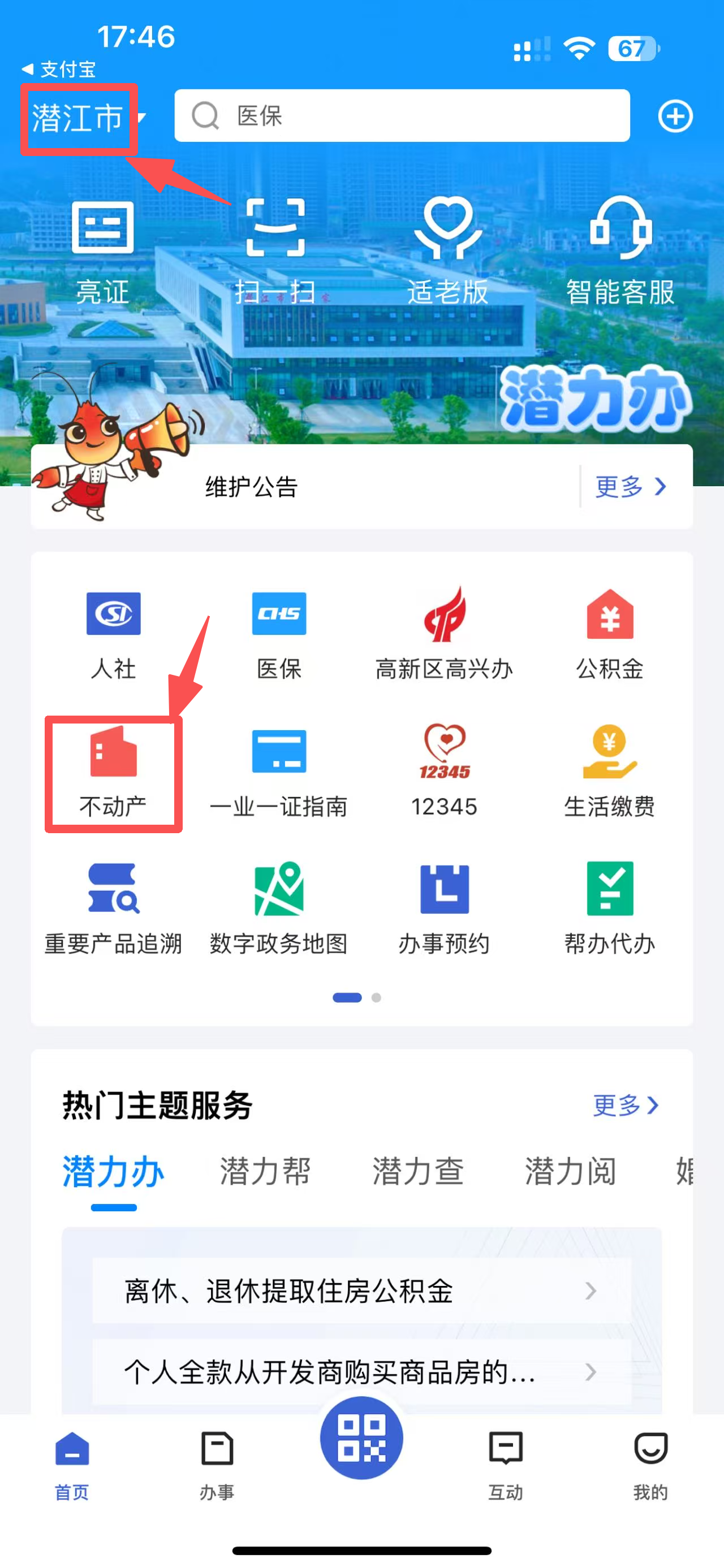Viewport: 724px width, 1568px height.
Task: Open the plus icon menu
Action: [675, 116]
